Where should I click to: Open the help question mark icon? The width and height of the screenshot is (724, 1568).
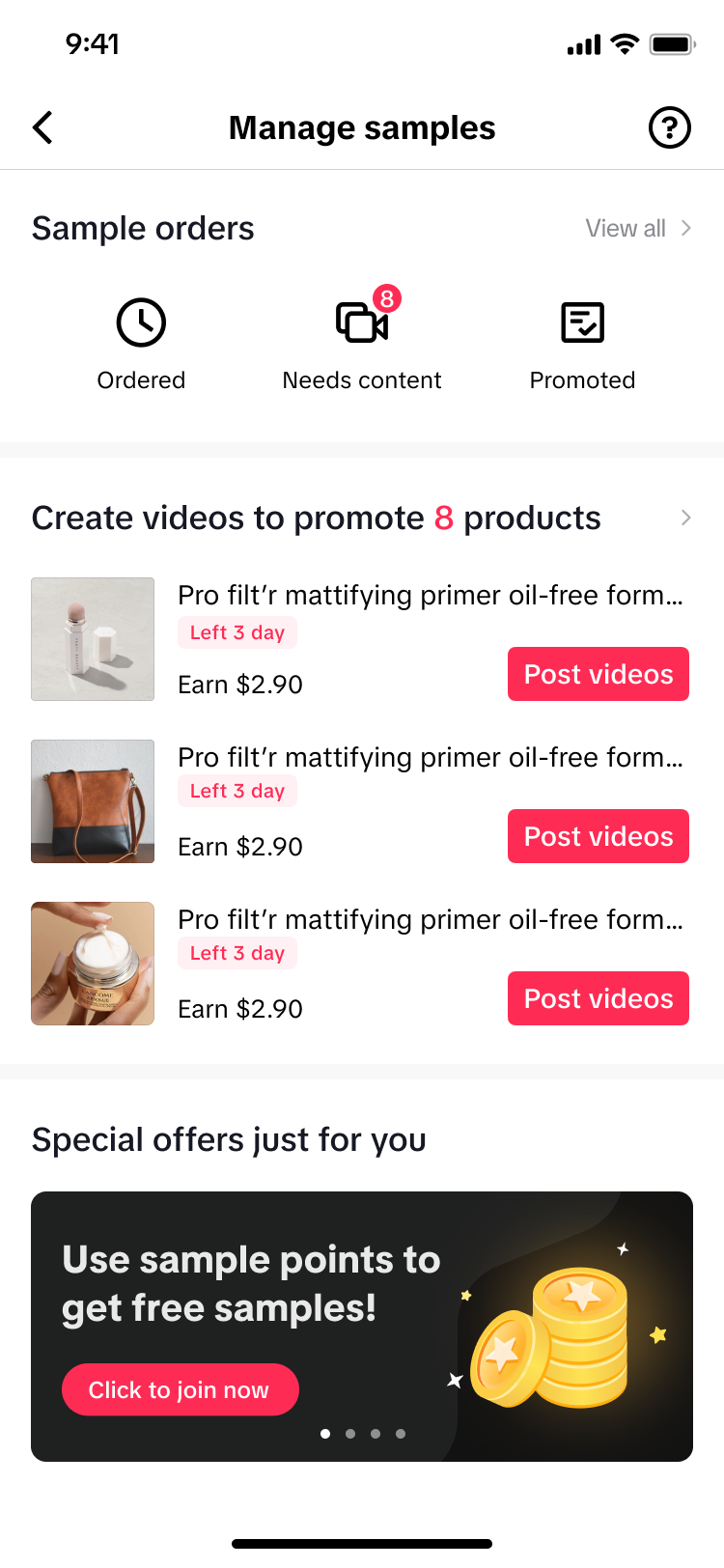[669, 127]
